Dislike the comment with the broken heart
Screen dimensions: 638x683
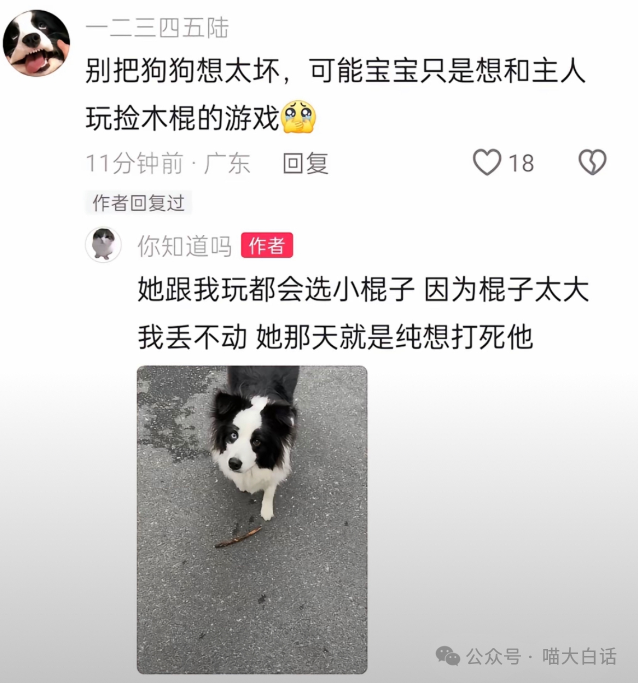[592, 163]
